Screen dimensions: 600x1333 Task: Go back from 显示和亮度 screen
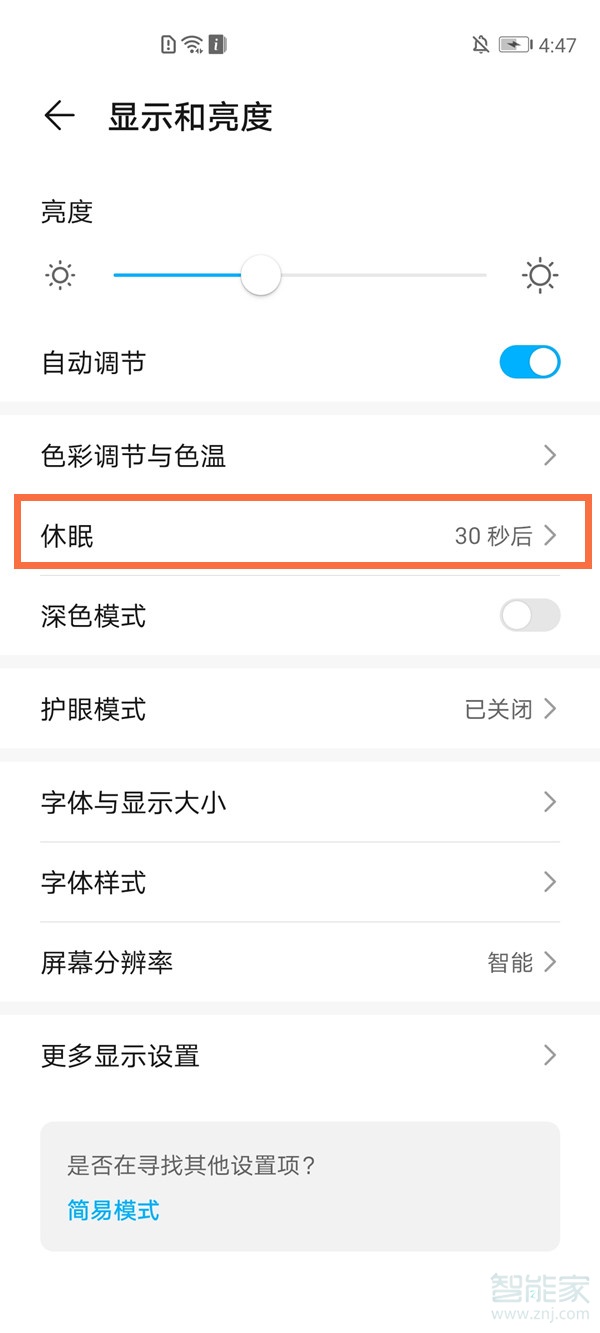pyautogui.click(x=59, y=117)
